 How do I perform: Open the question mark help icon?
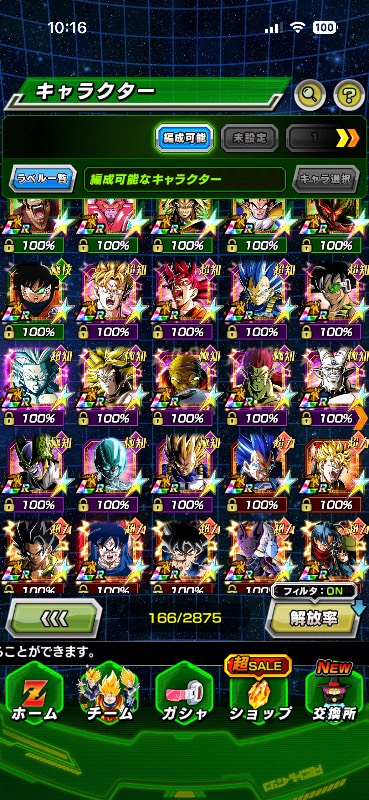coord(349,94)
